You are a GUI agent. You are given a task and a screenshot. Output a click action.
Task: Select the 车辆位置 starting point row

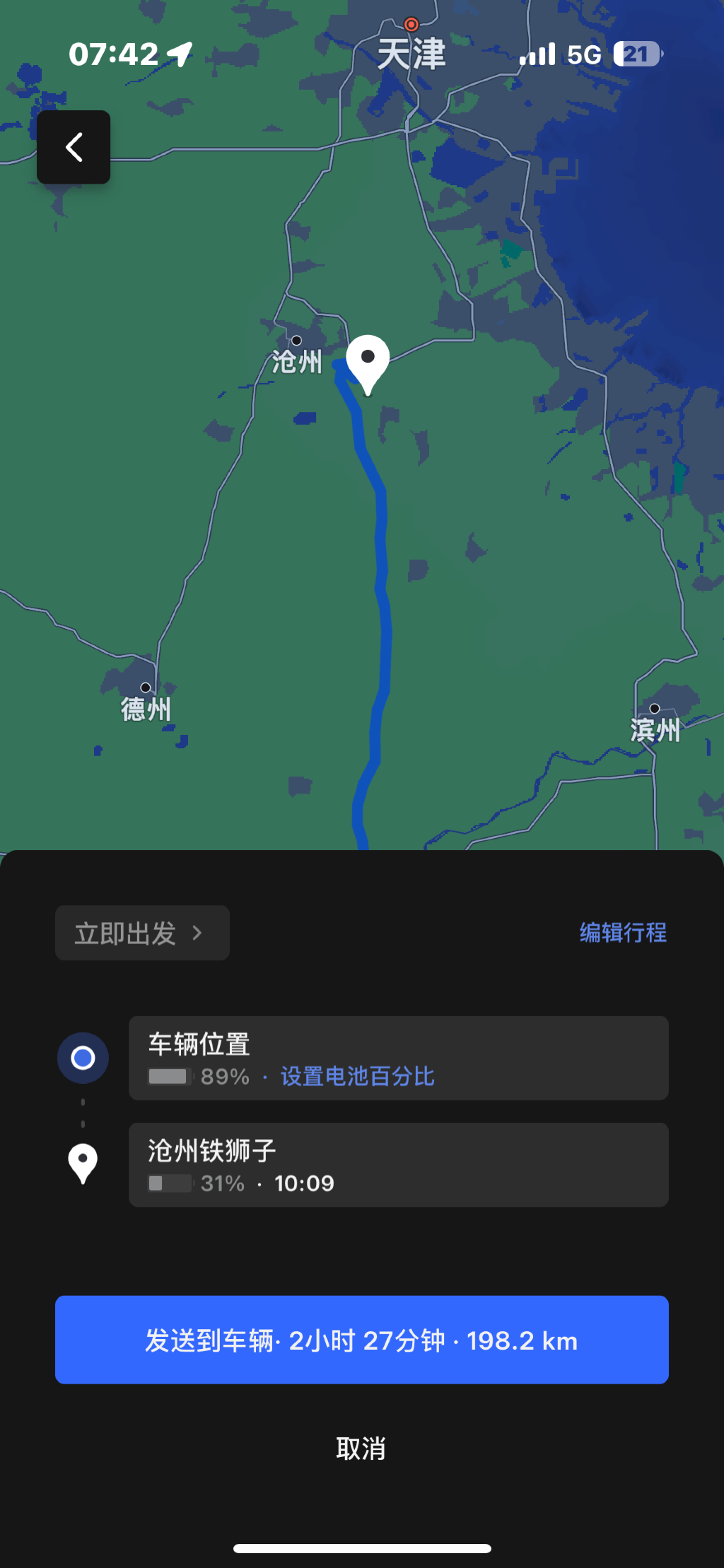399,1058
